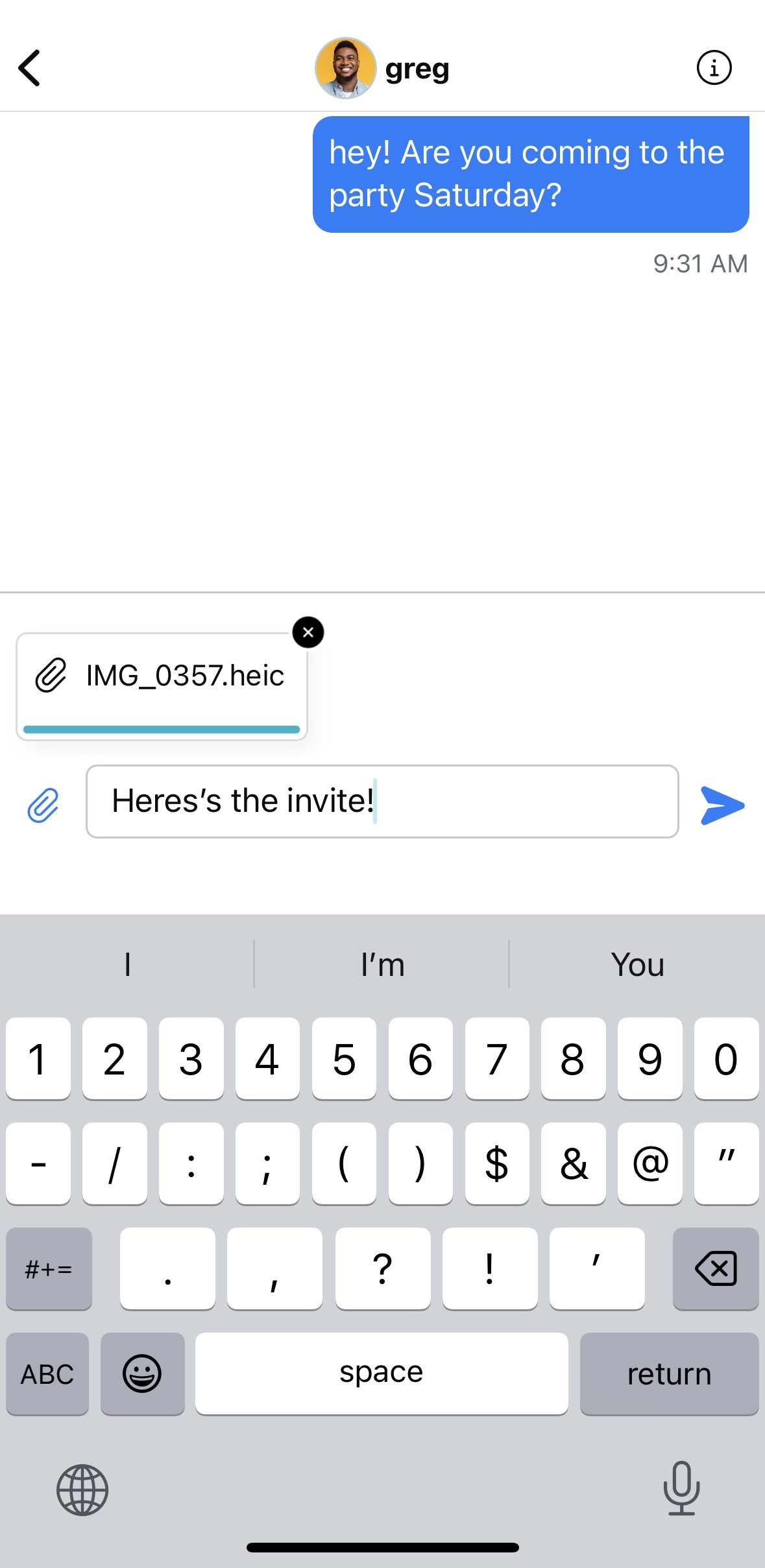The image size is (765, 1568).
Task: Tap the attach file paperclip icon
Action: click(43, 805)
